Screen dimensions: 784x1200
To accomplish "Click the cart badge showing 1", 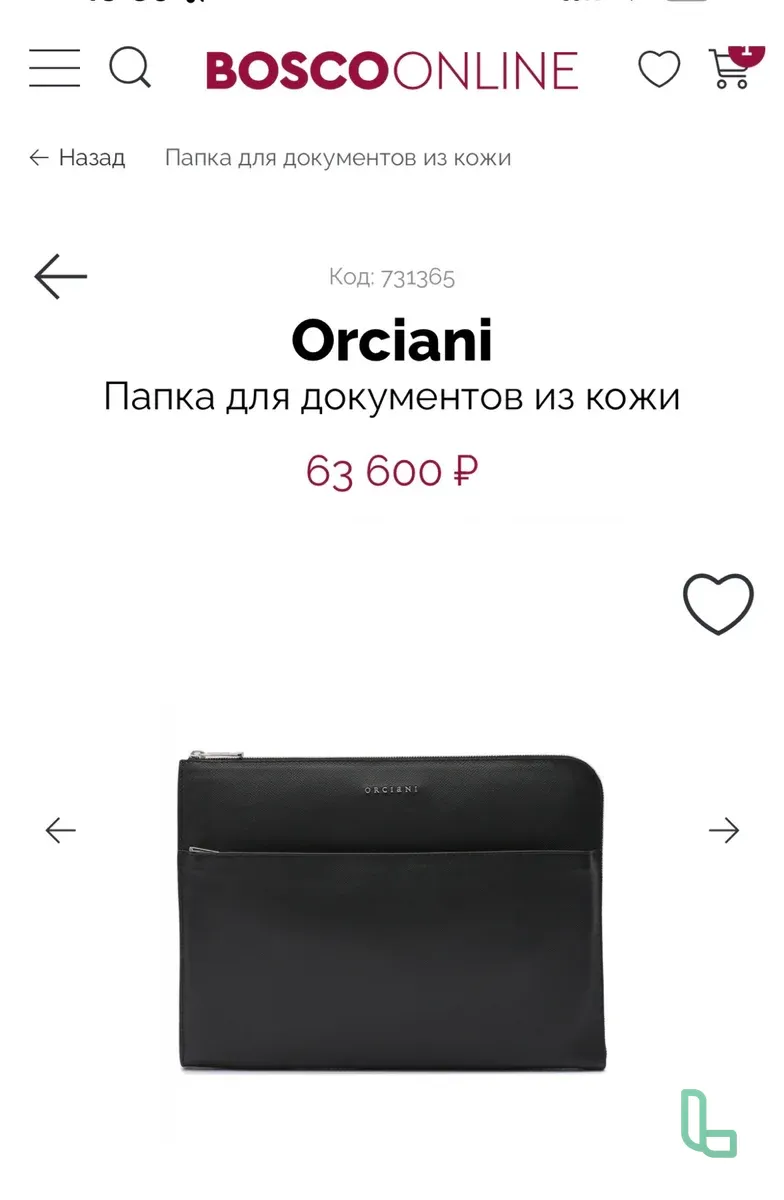I will point(746,52).
